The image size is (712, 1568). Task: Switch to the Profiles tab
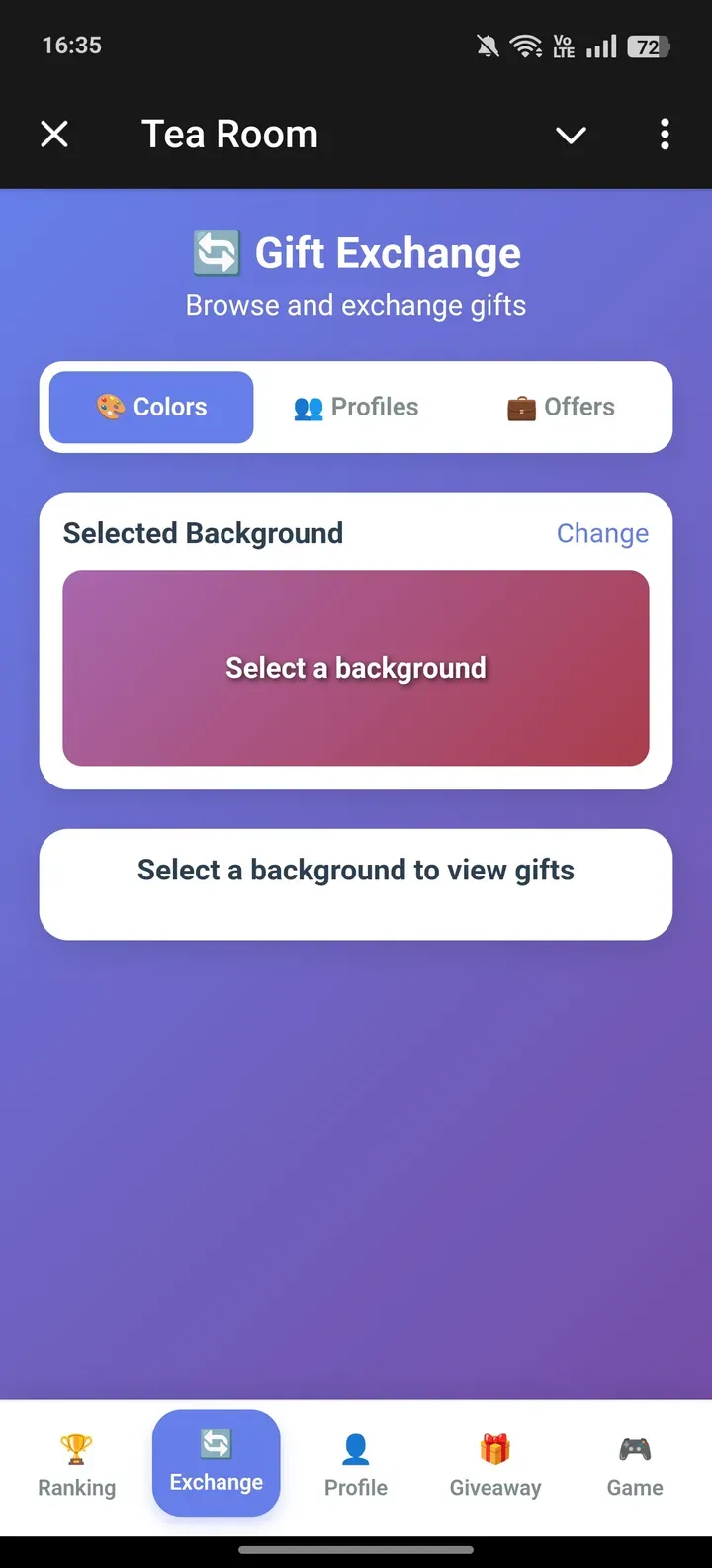tap(356, 406)
